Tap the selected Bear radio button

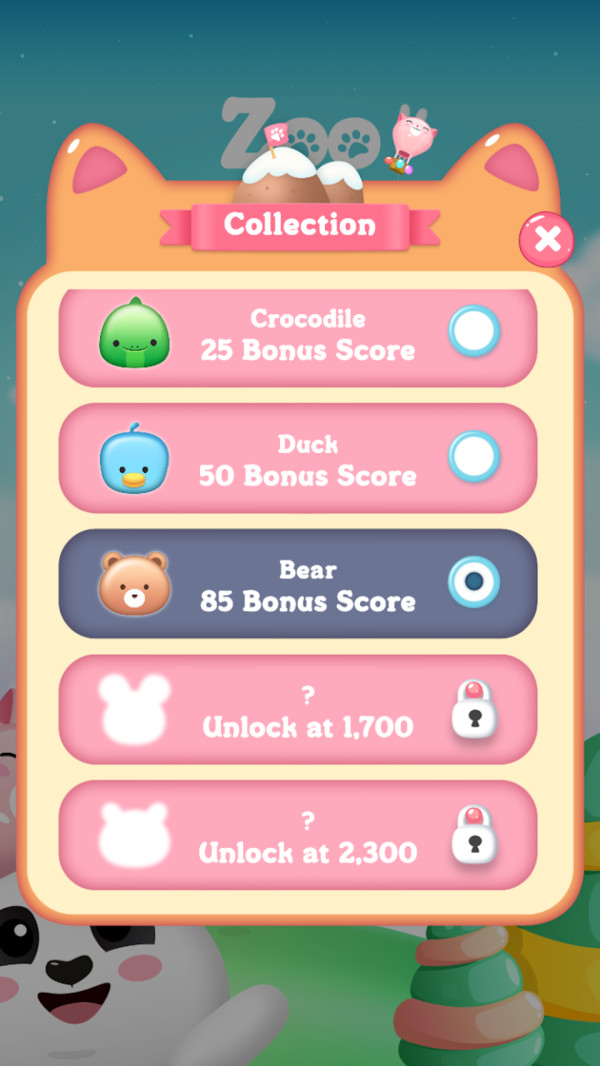474,582
